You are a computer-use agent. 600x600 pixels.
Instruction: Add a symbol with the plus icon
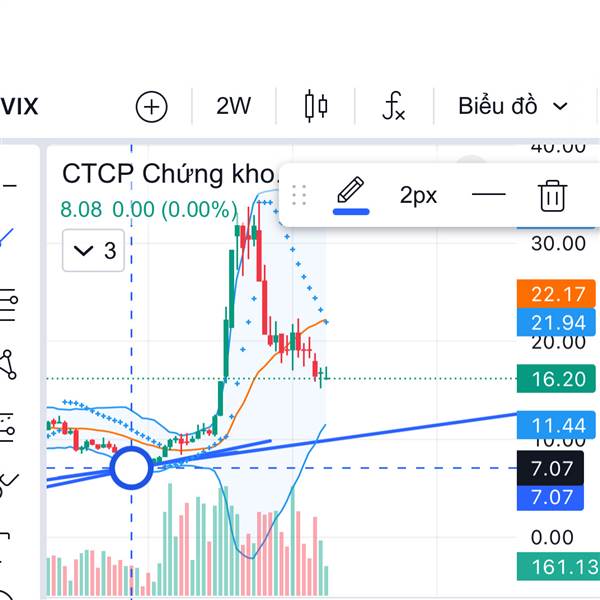point(152,106)
